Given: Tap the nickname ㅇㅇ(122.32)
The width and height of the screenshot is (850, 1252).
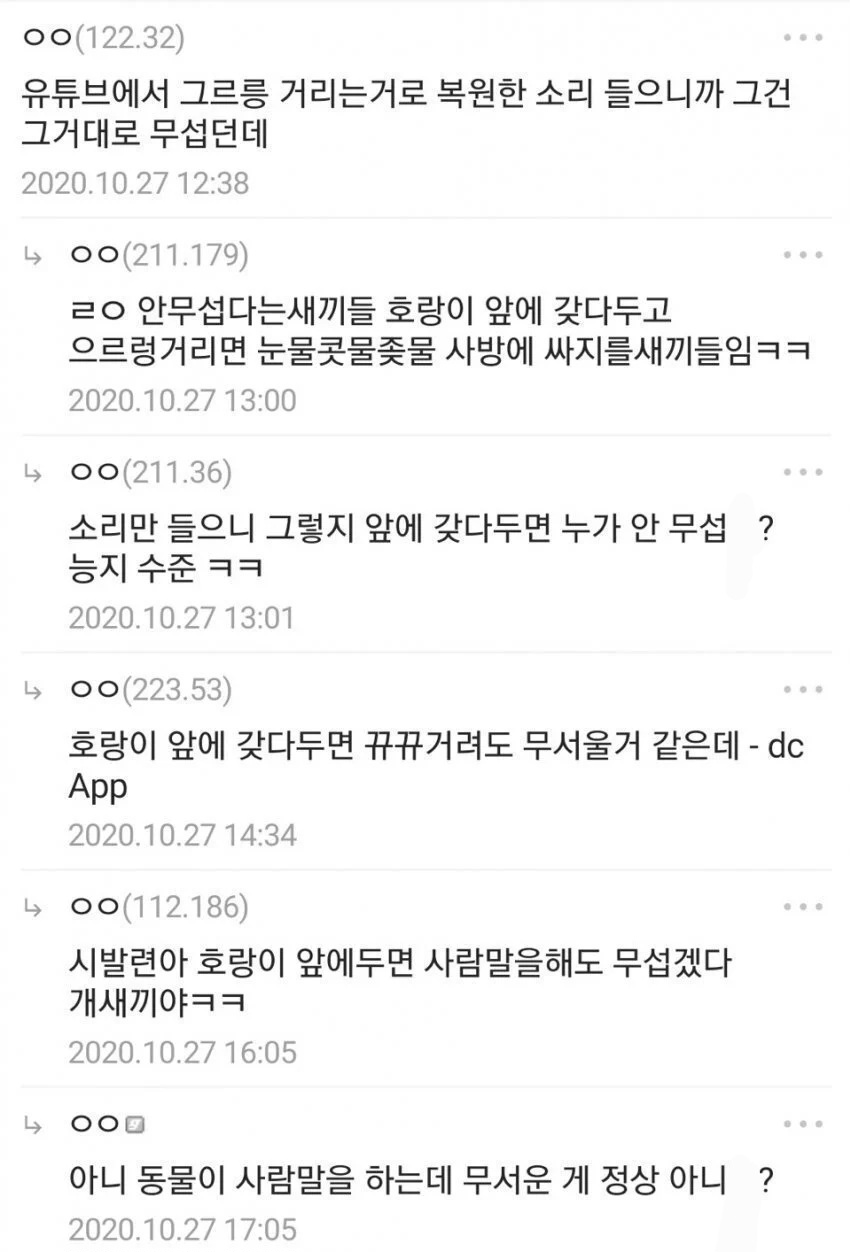Looking at the screenshot, I should pos(103,38).
